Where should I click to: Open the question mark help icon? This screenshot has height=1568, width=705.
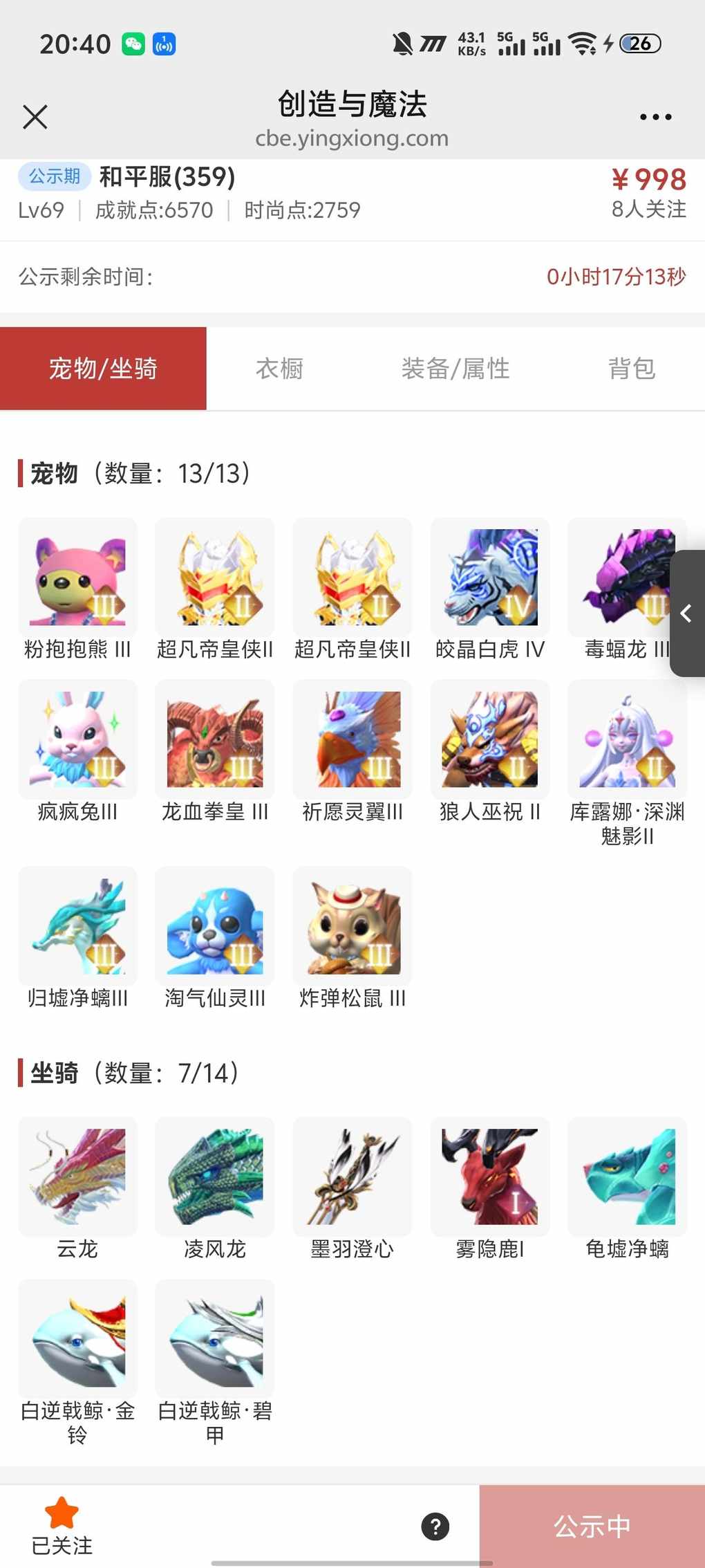pyautogui.click(x=435, y=1527)
